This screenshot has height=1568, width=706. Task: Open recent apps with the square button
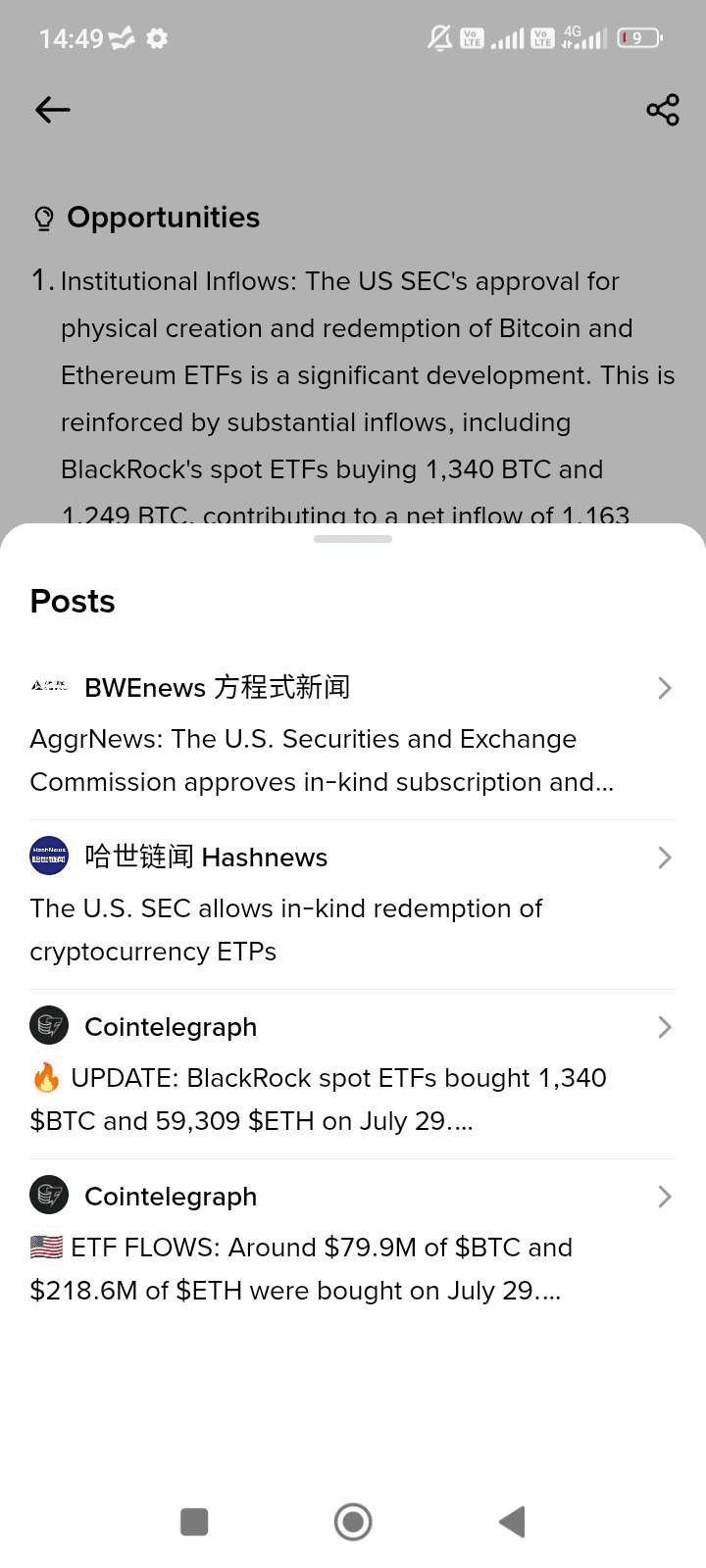pyautogui.click(x=194, y=1522)
